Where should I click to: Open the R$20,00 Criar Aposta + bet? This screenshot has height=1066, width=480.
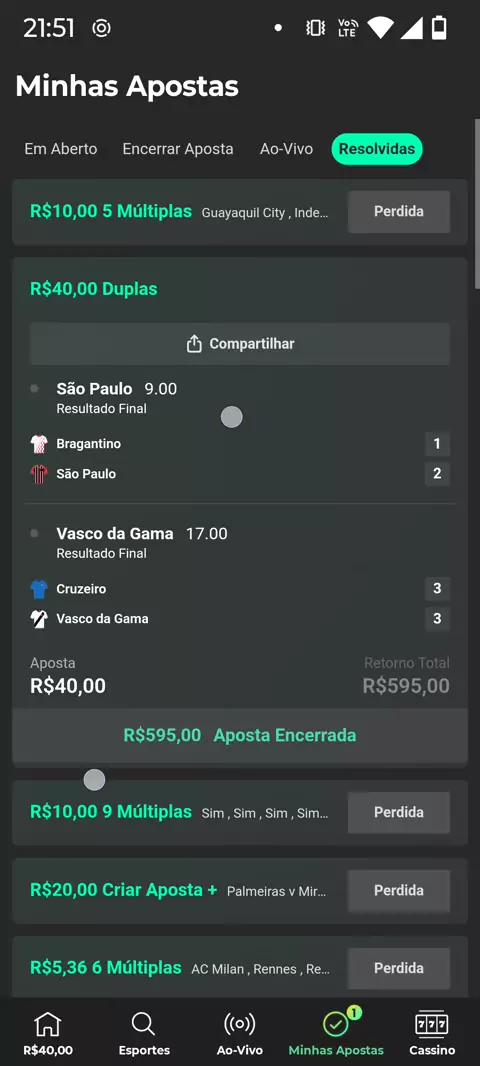[x=239, y=891]
